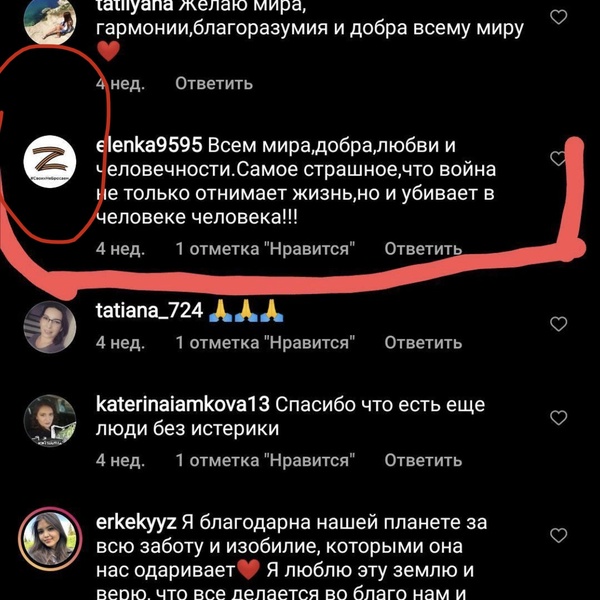View likes on tatiana_724's comment
The height and width of the screenshot is (600, 600).
[267, 343]
